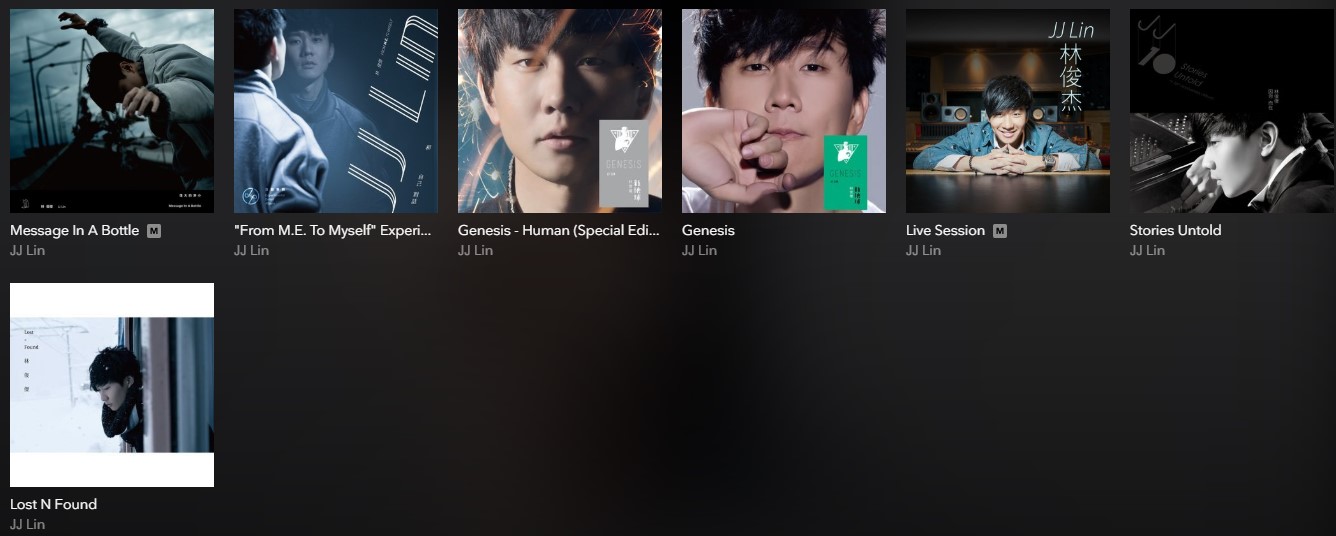Open the "From M.E. To Myself" album
This screenshot has height=536, width=1336.
tap(336, 111)
